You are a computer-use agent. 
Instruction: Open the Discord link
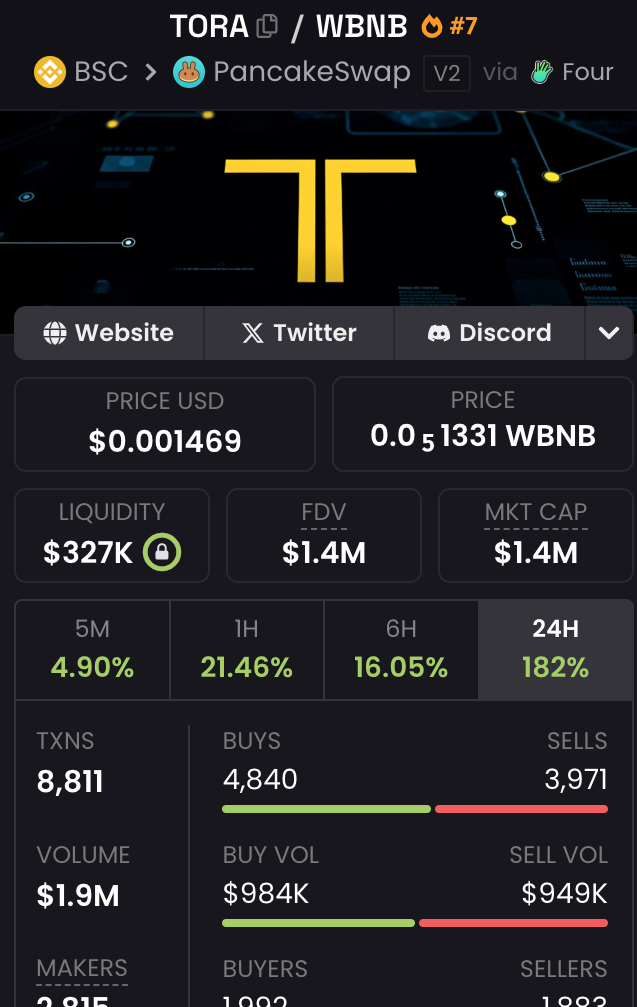(489, 333)
